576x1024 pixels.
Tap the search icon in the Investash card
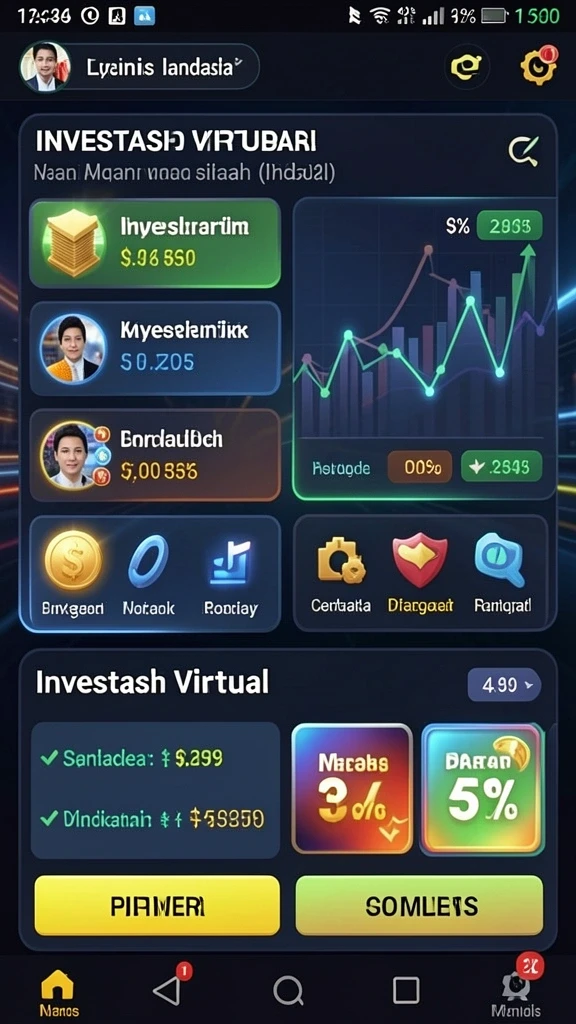pos(524,150)
